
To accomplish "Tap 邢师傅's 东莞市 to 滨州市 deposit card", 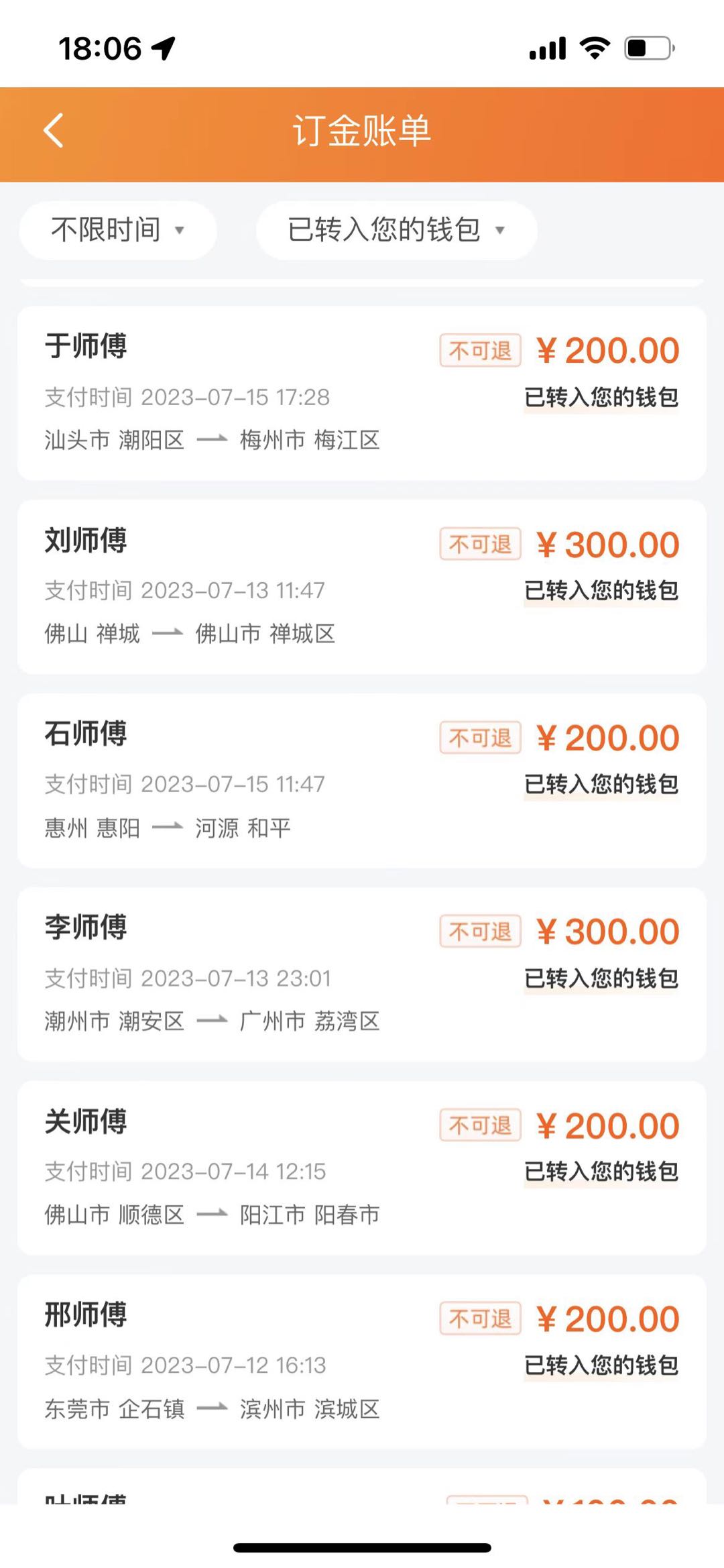I will click(x=362, y=1361).
